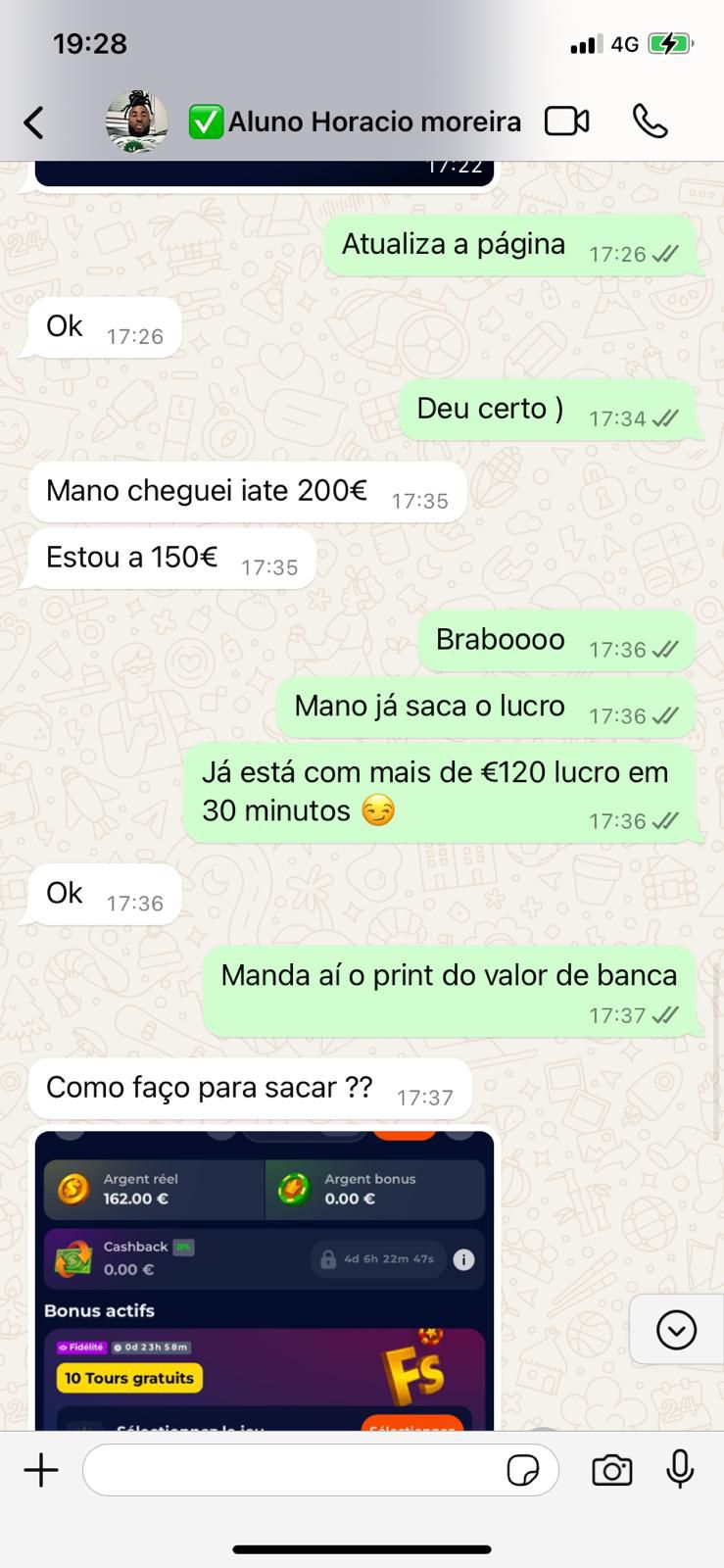Tap the info icon beside the countdown timer
The width and height of the screenshot is (724, 1568).
[465, 1259]
